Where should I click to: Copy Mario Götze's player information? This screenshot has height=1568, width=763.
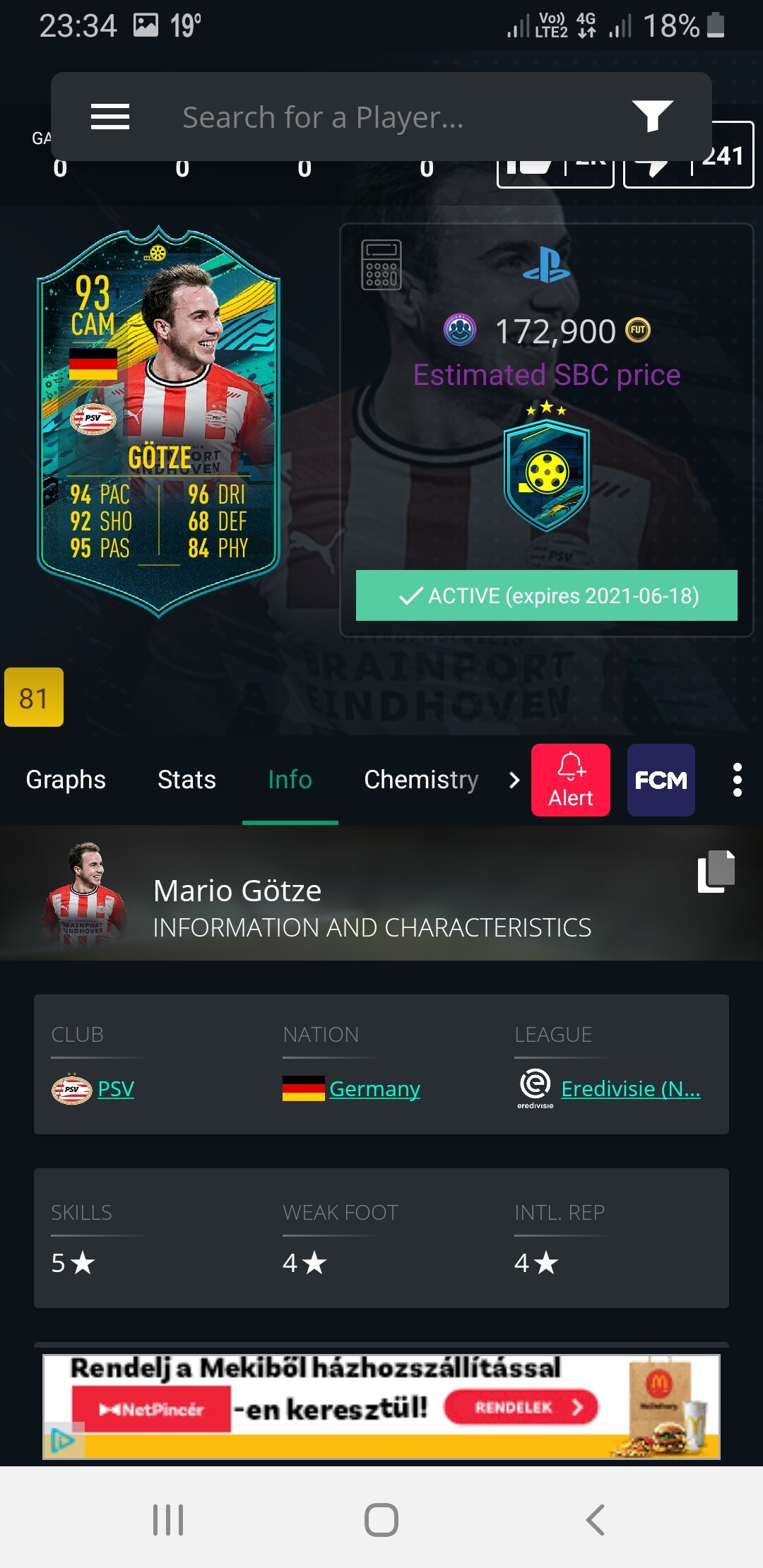[716, 871]
